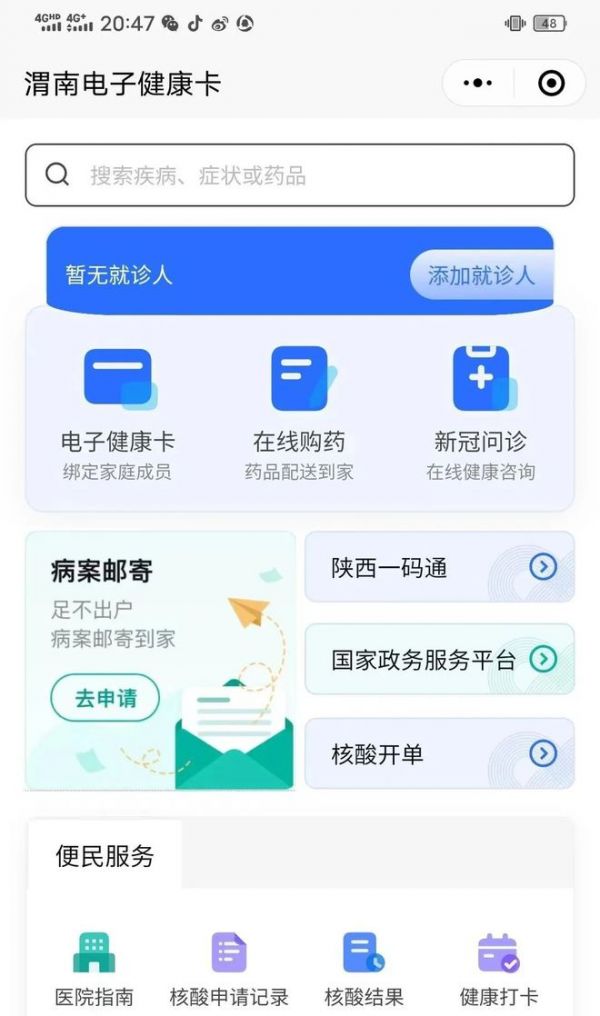Tap the search box for diseases and drugs
The image size is (600, 1016).
tap(300, 176)
